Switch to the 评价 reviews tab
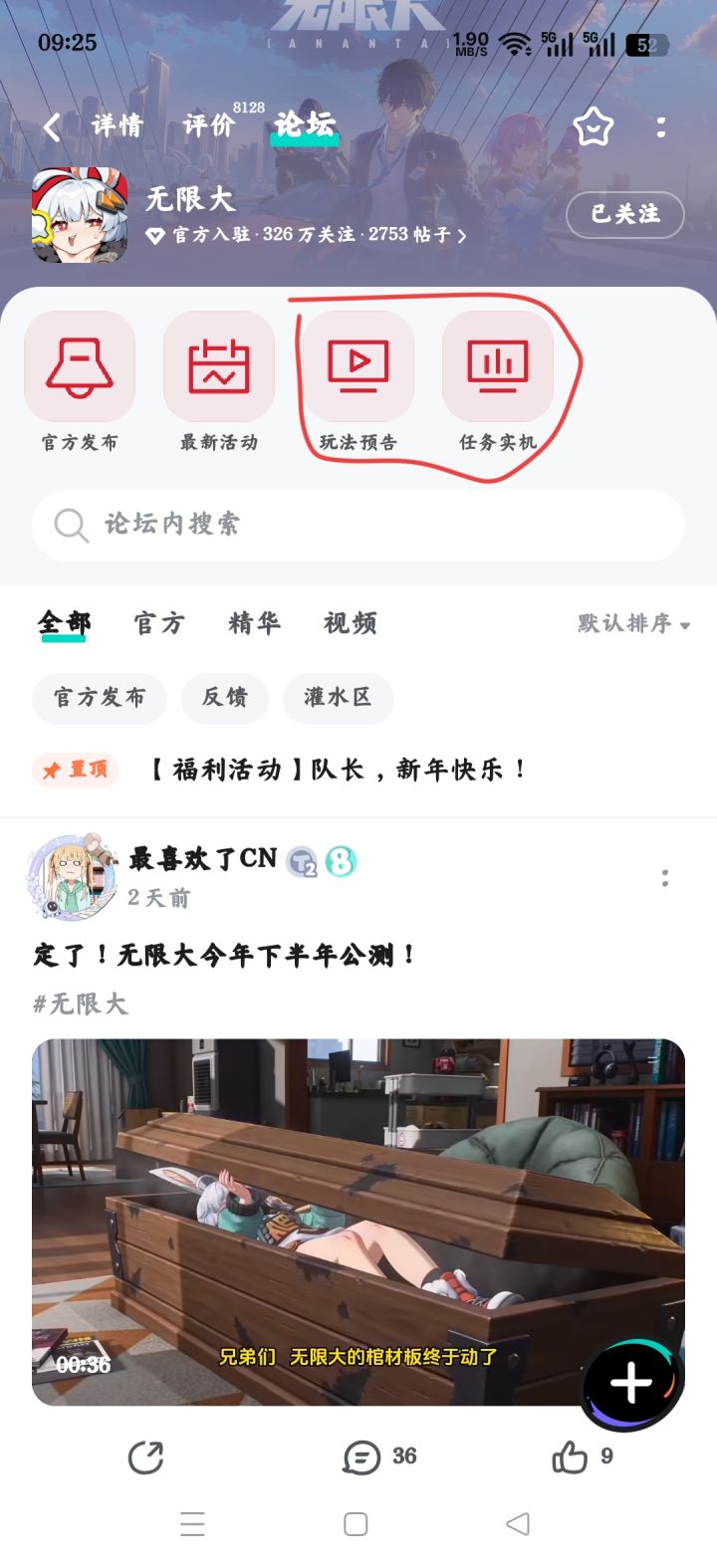 click(209, 127)
